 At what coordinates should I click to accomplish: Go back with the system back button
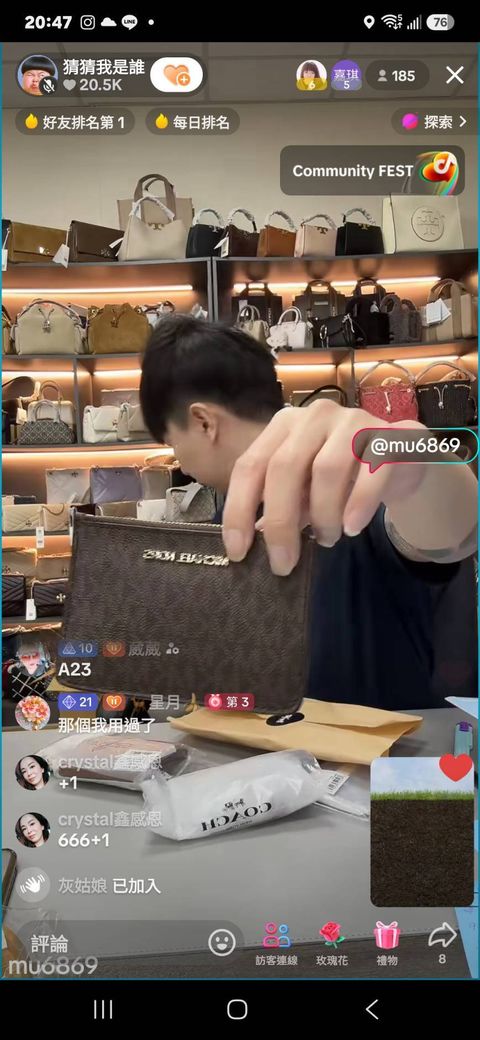(373, 1009)
